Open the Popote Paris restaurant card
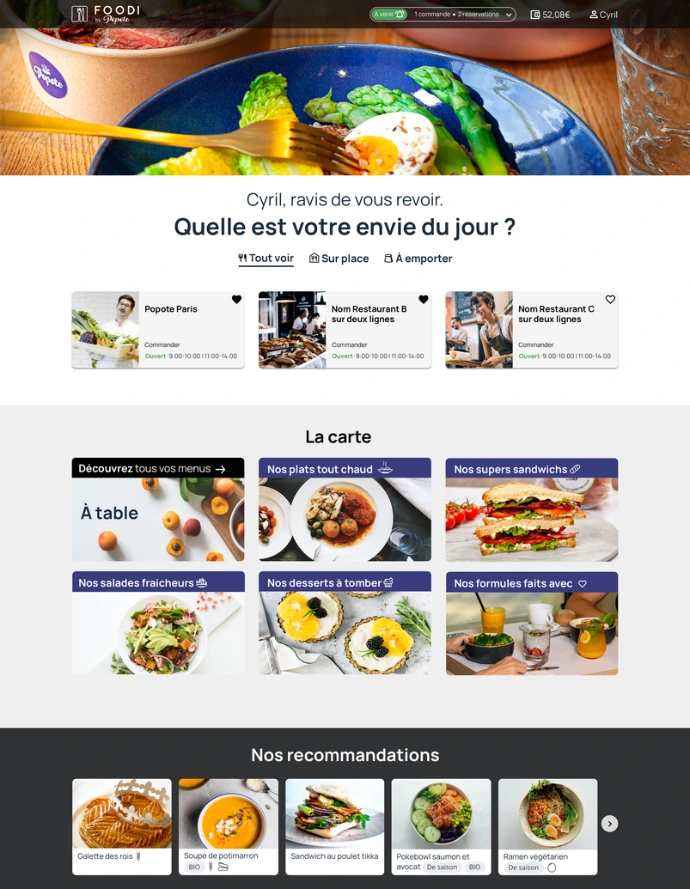Viewport: 690px width, 889px height. tap(158, 330)
